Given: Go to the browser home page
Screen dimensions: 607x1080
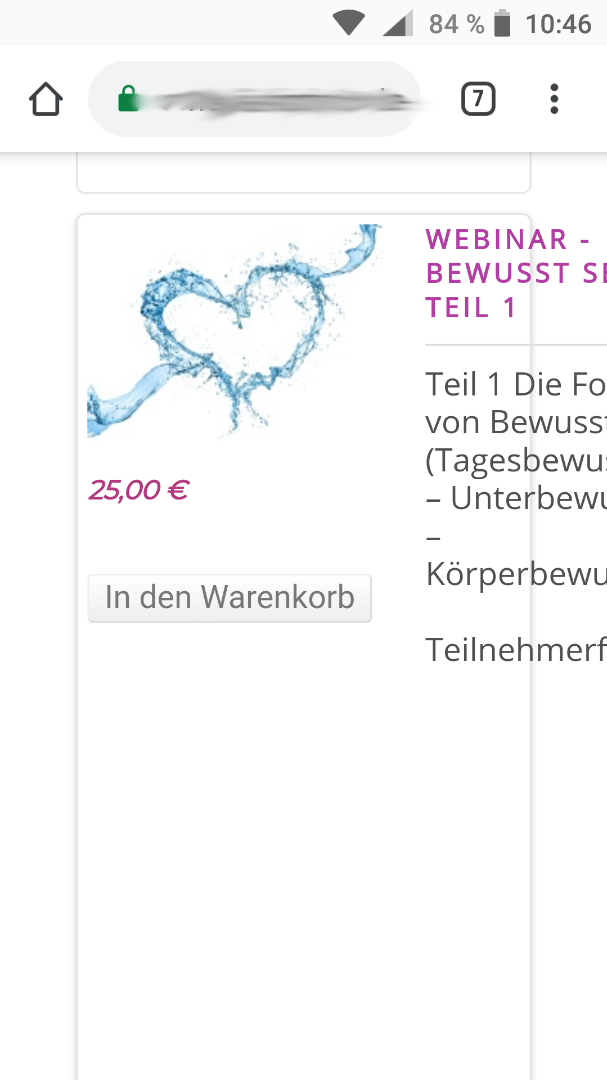Looking at the screenshot, I should (46, 99).
